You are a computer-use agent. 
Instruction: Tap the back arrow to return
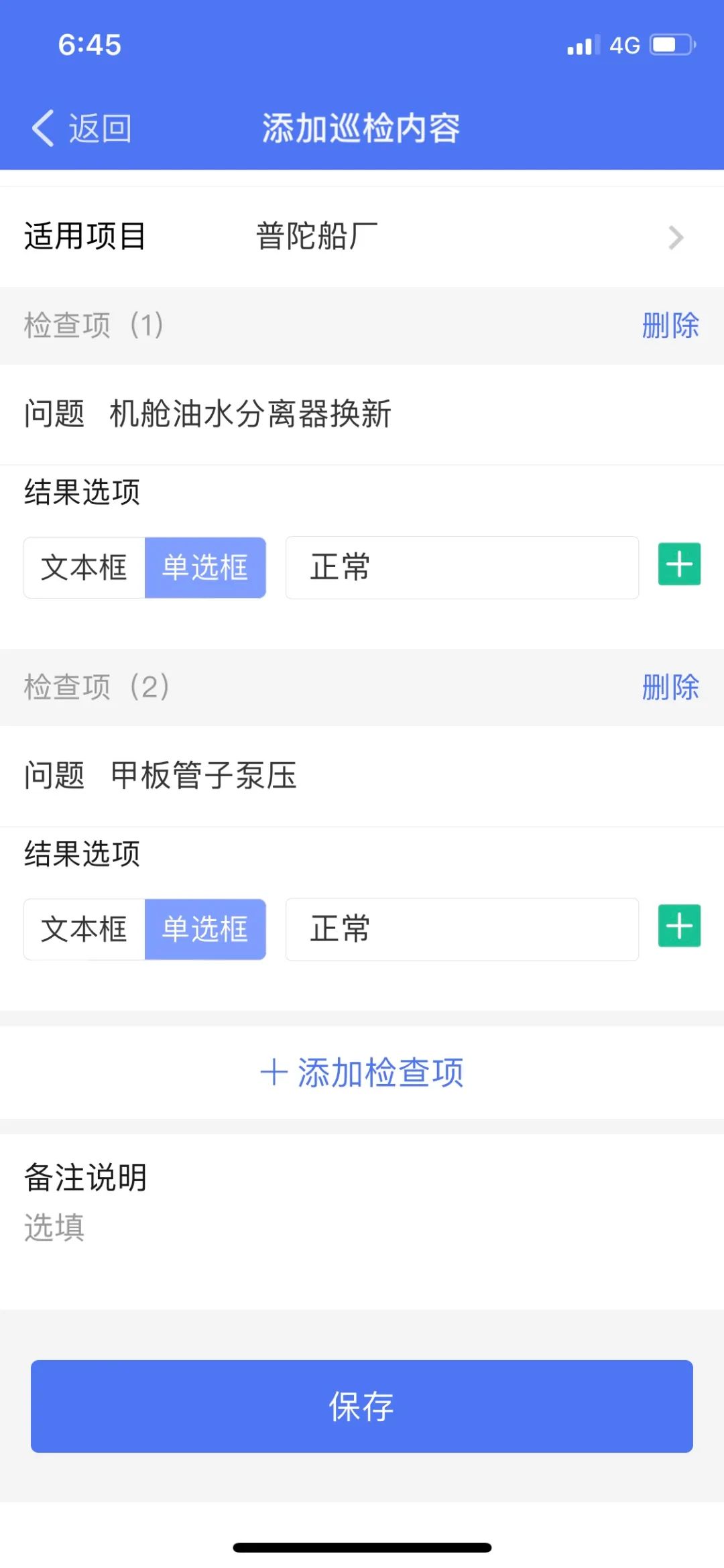click(42, 129)
